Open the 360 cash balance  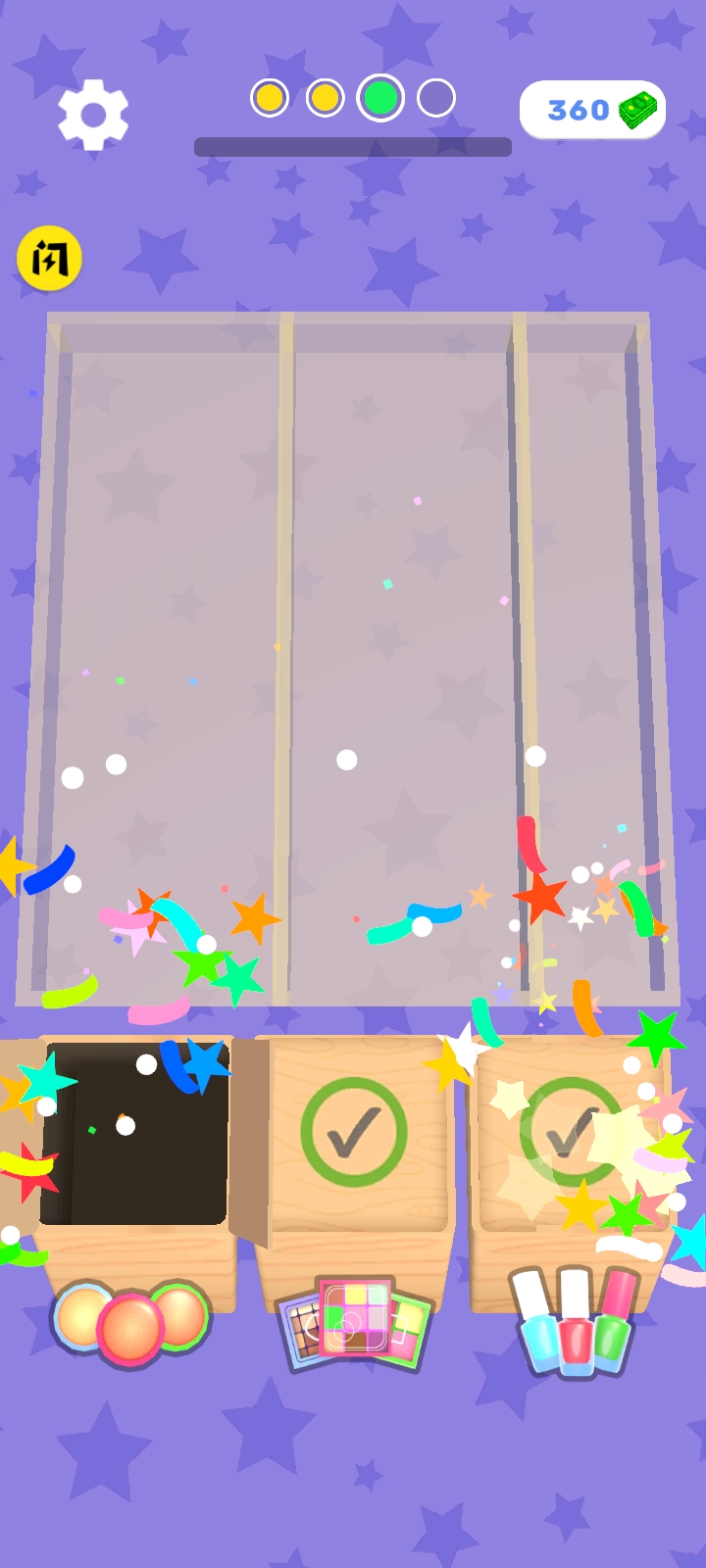coord(592,110)
